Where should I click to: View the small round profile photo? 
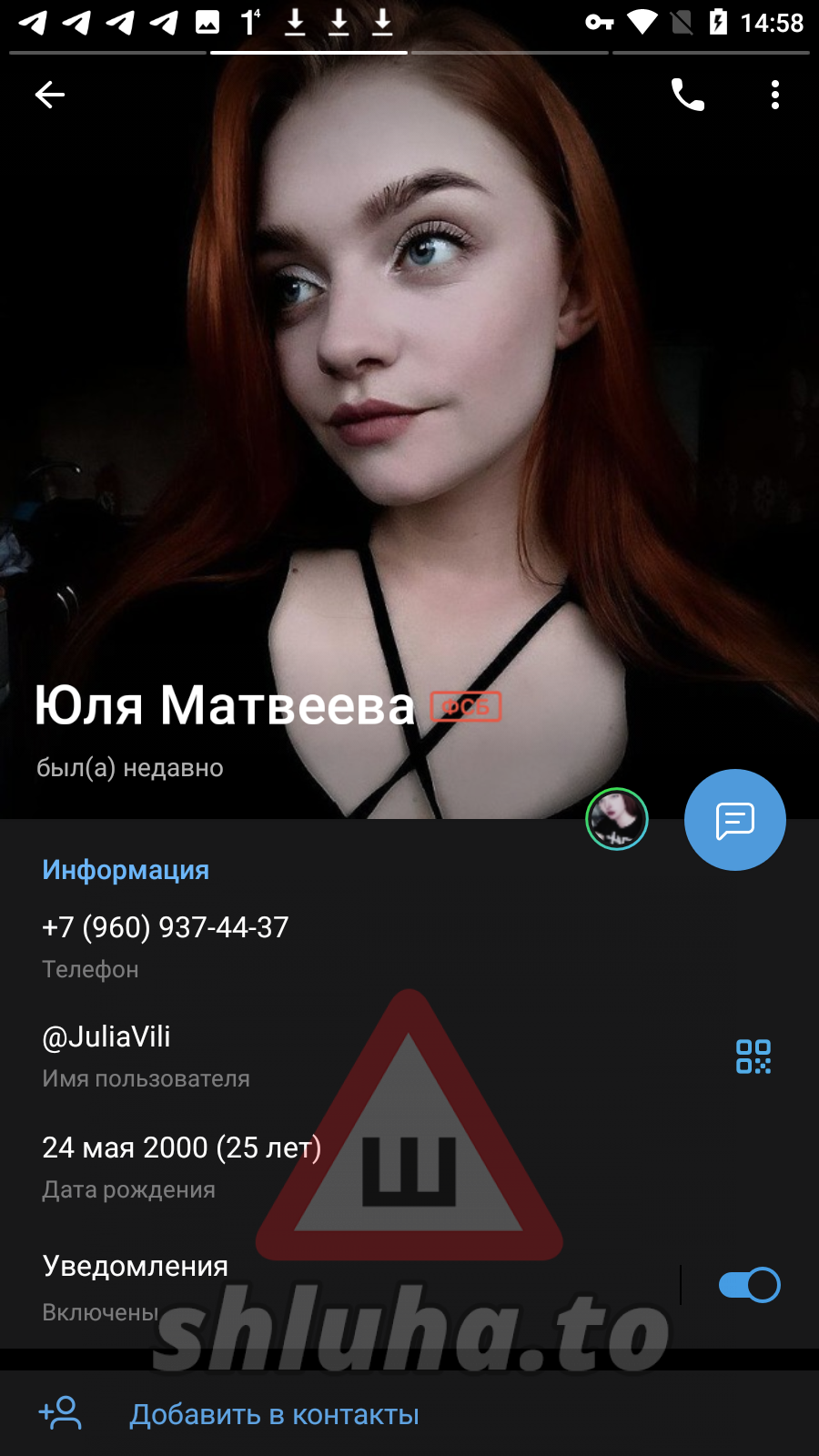(x=617, y=819)
